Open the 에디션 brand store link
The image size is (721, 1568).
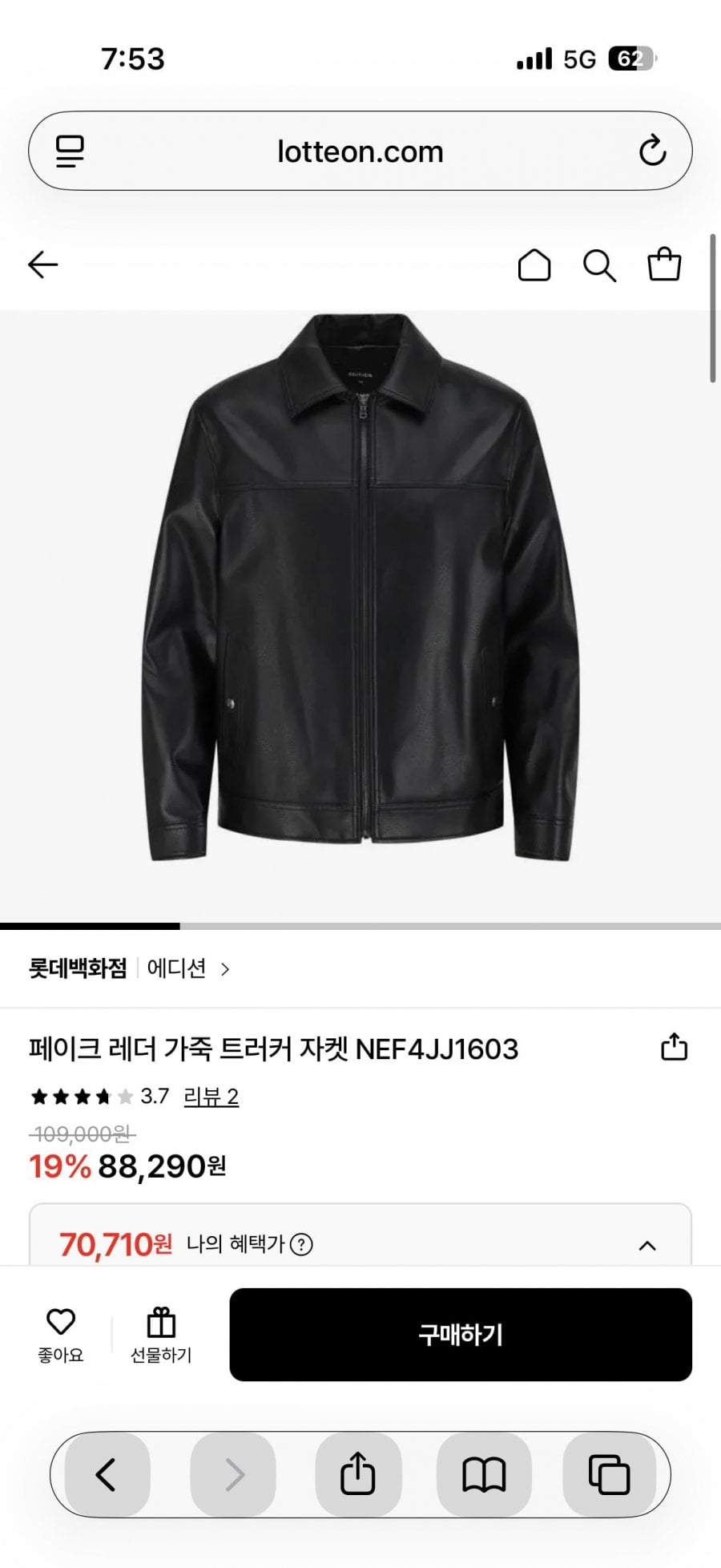coord(187,968)
